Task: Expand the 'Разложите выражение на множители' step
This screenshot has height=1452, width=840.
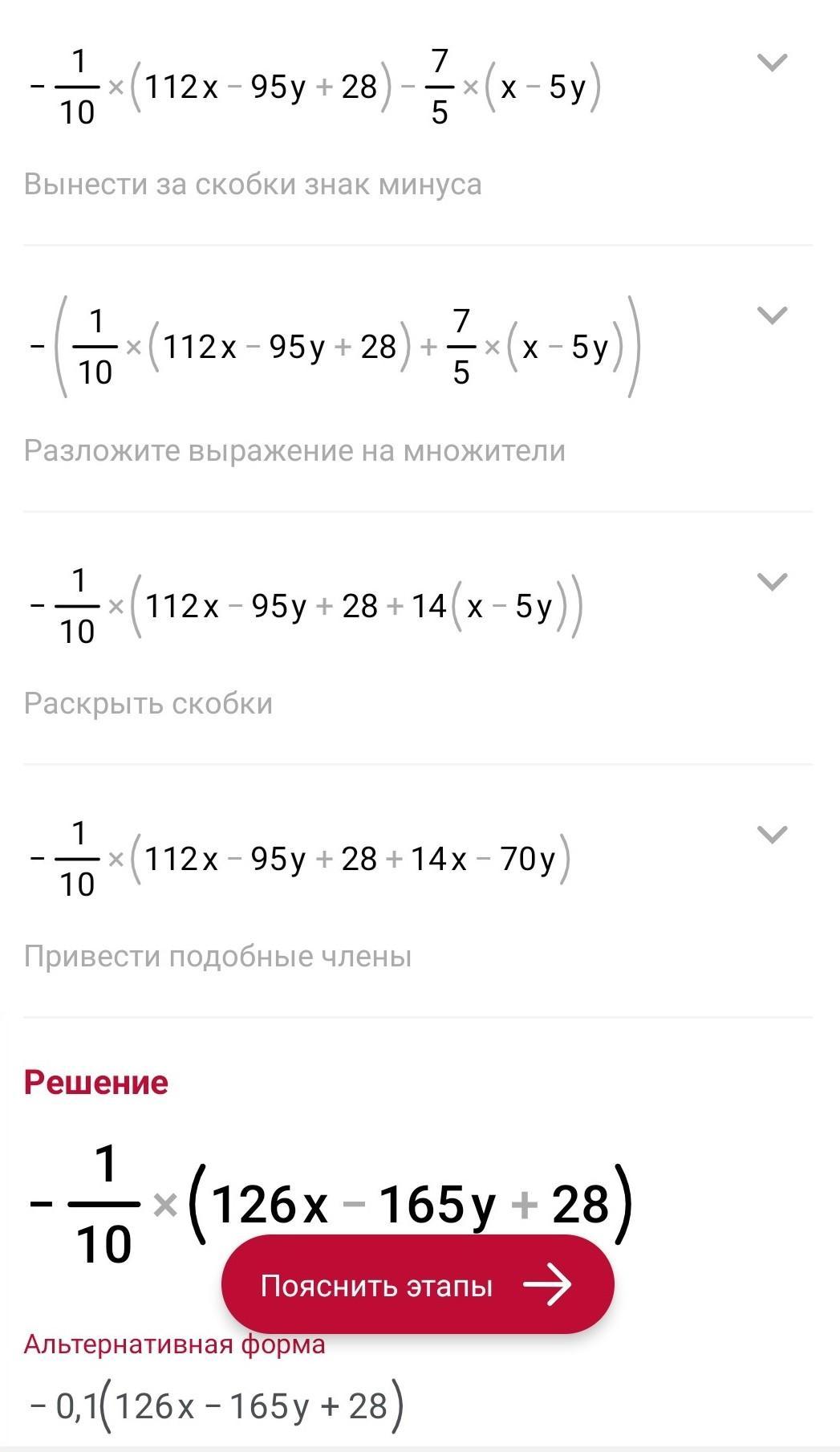Action: coord(772,315)
